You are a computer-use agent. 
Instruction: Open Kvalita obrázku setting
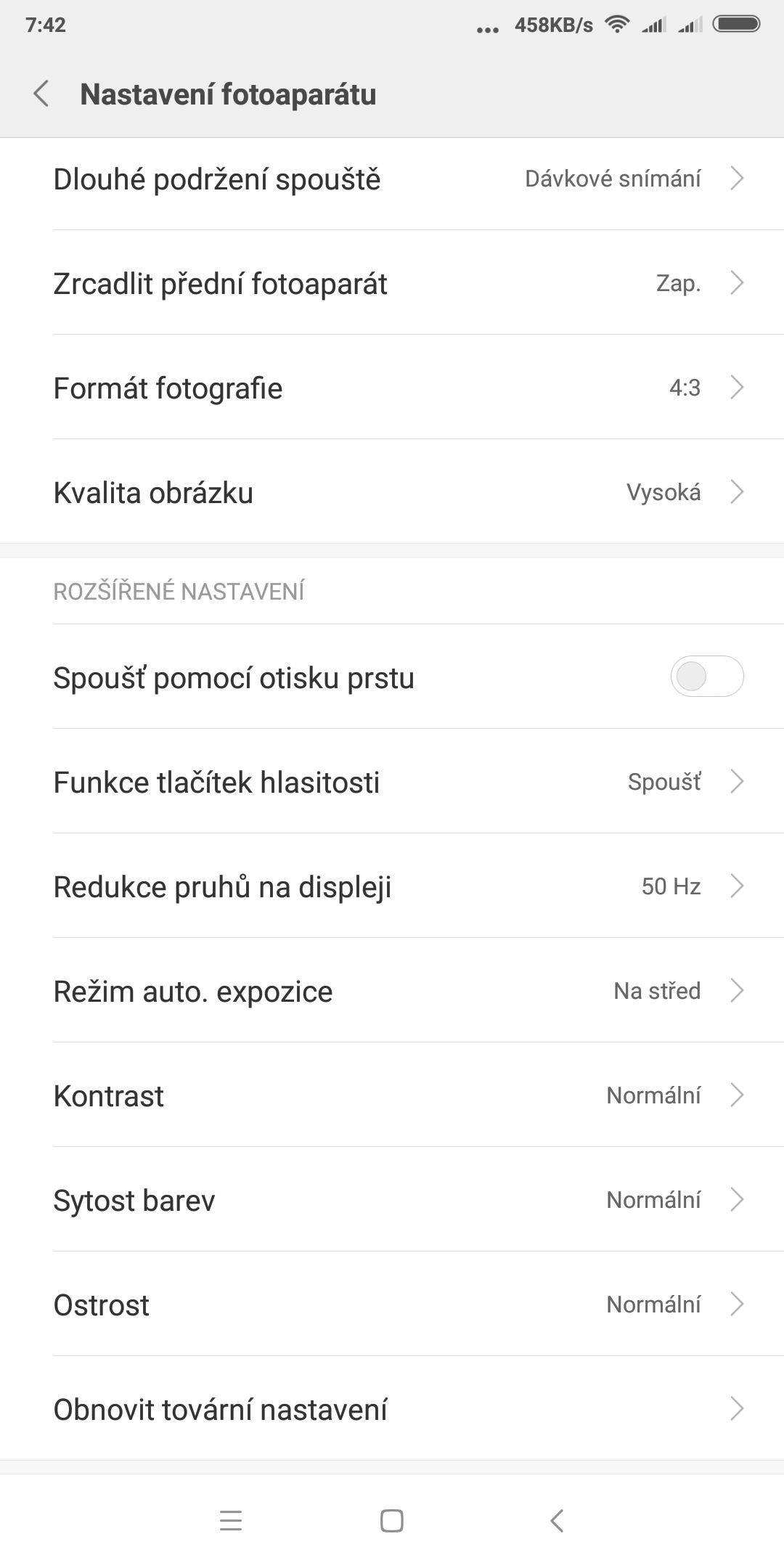click(392, 492)
